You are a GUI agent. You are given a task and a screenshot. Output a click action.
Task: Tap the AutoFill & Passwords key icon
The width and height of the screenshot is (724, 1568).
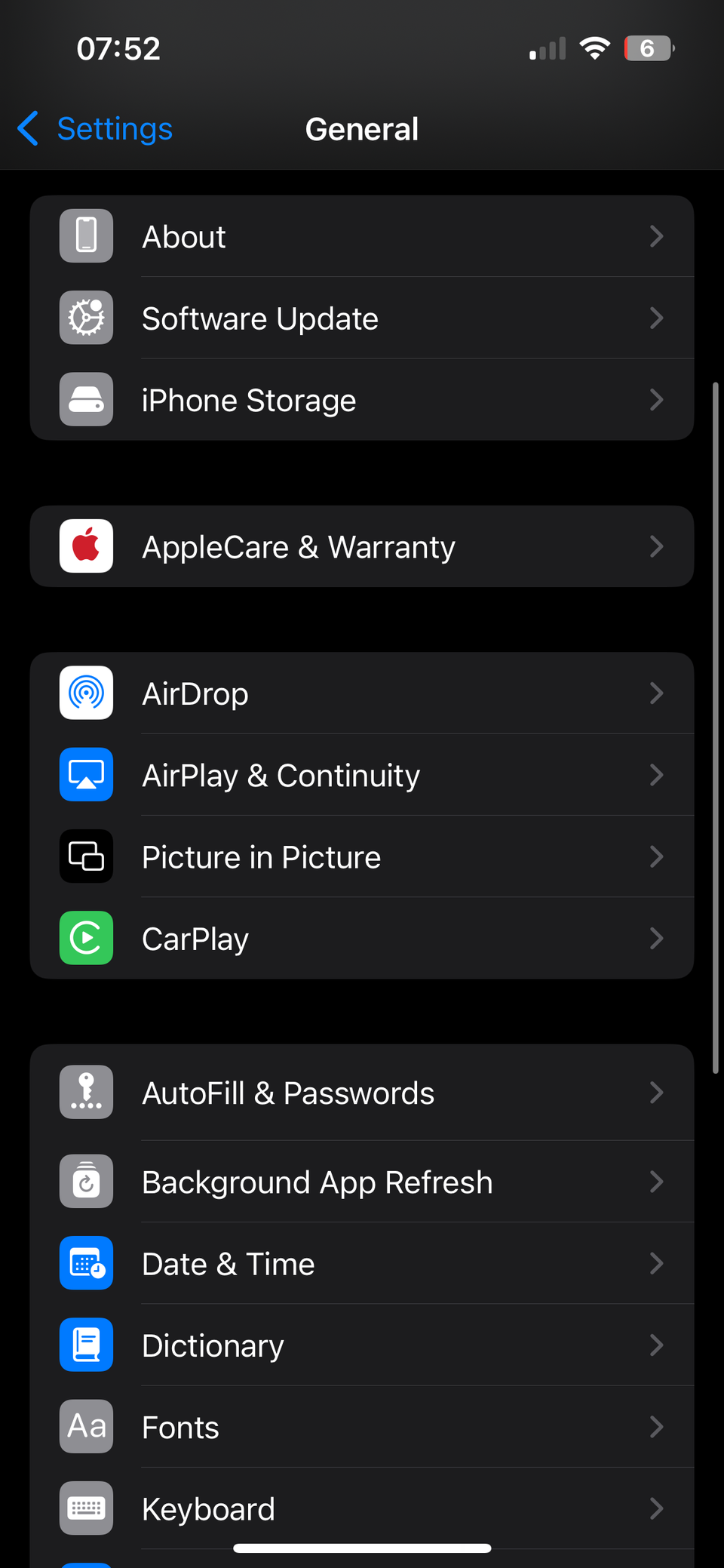pos(86,1092)
